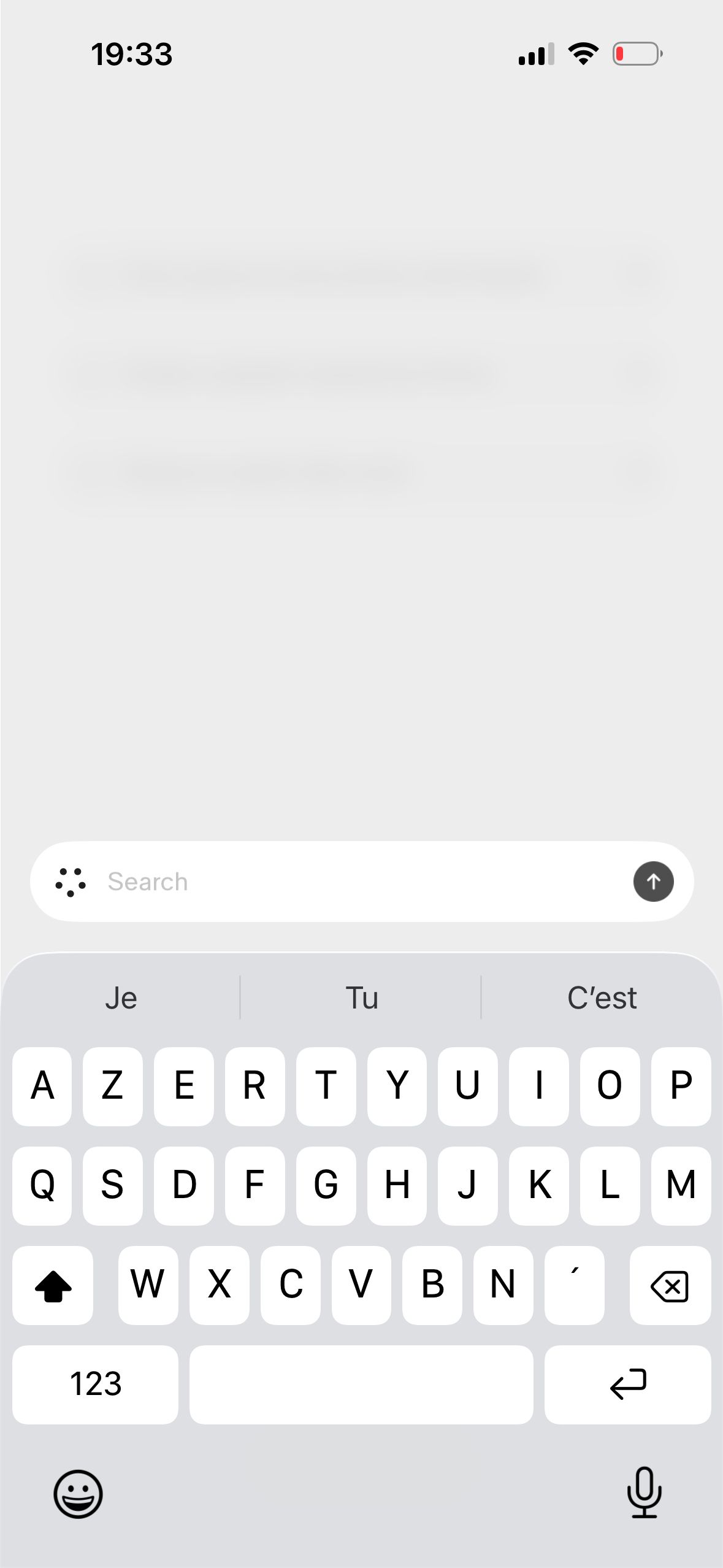Tap inside the Search input field
The height and width of the screenshot is (1568, 723).
(307, 882)
